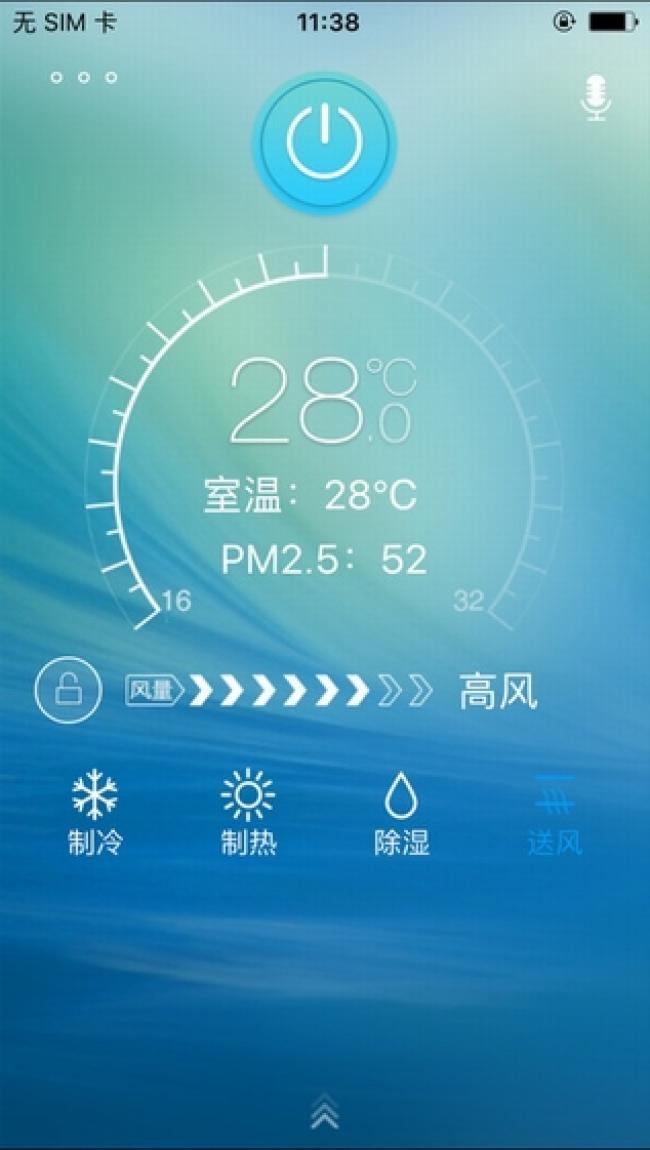Viewport: 650px width, 1150px height.
Task: Switch to 制冷 cooling mode
Action: click(95, 814)
